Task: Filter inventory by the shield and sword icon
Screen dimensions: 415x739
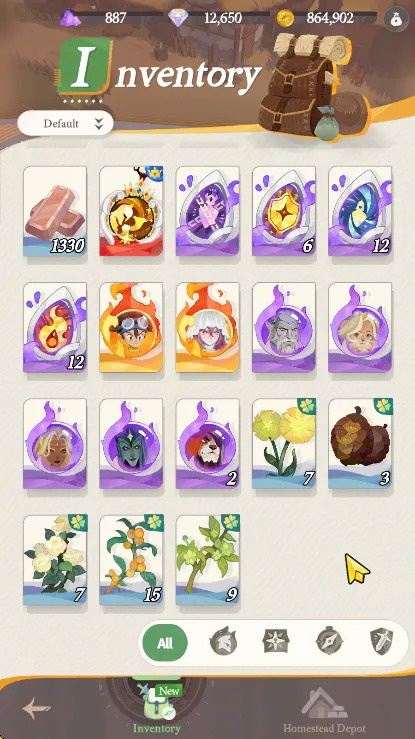Action: 381,643
